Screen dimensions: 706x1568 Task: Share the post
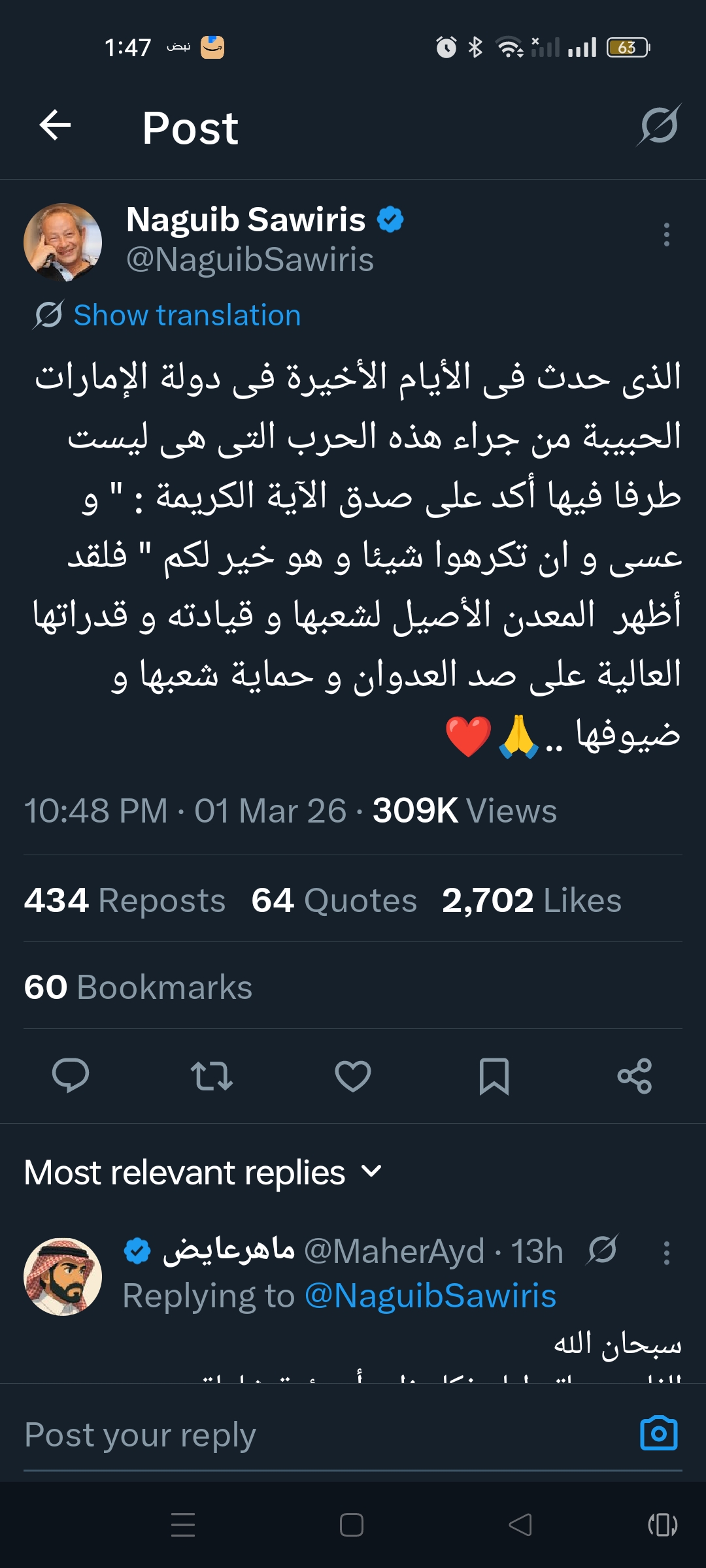[635, 1075]
